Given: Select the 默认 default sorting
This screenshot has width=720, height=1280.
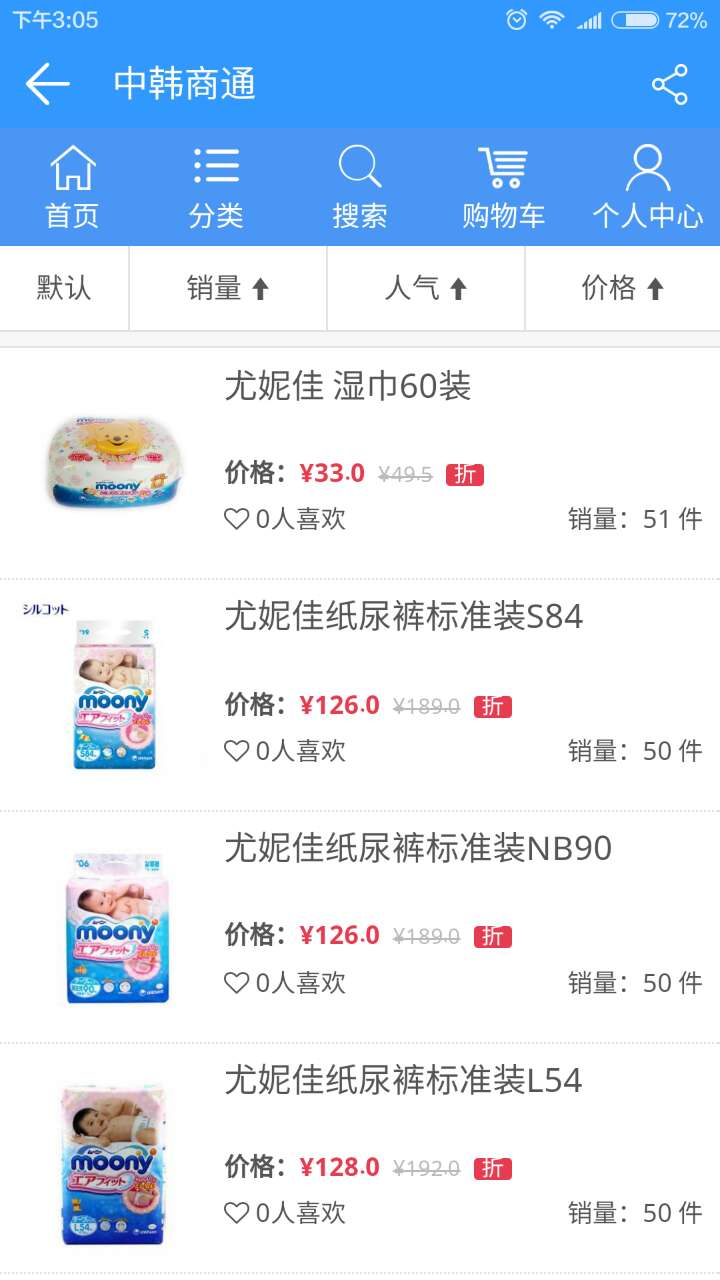Looking at the screenshot, I should coord(64,289).
